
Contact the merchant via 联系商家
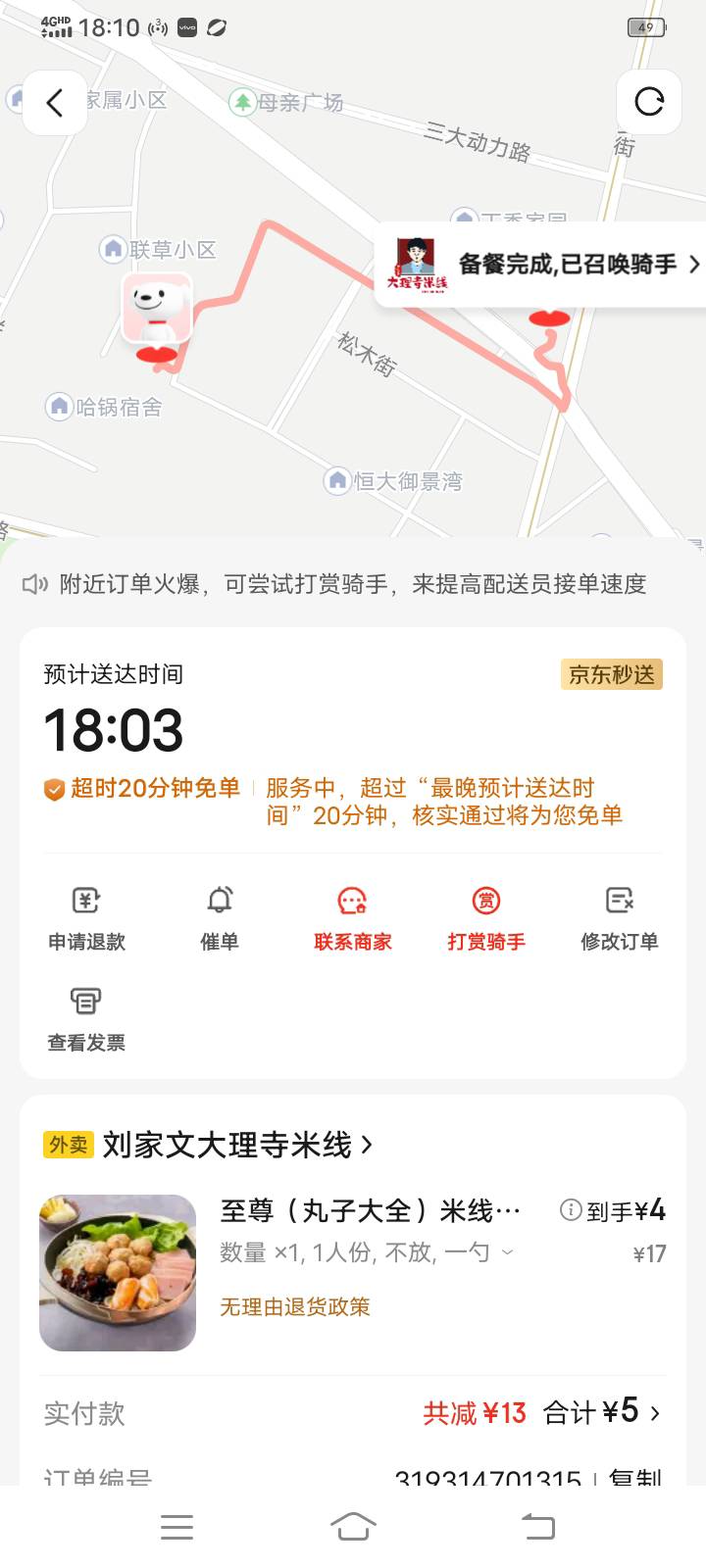pos(353,918)
